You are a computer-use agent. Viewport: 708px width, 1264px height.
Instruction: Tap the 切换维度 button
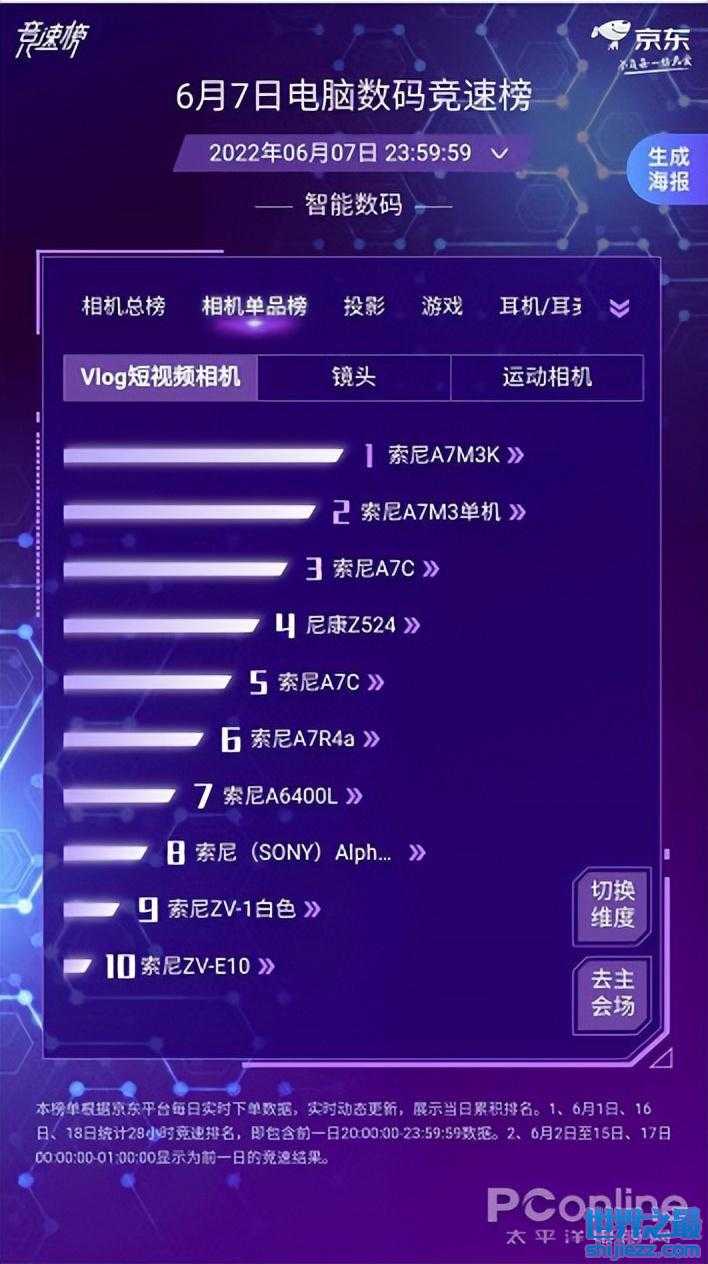click(612, 904)
